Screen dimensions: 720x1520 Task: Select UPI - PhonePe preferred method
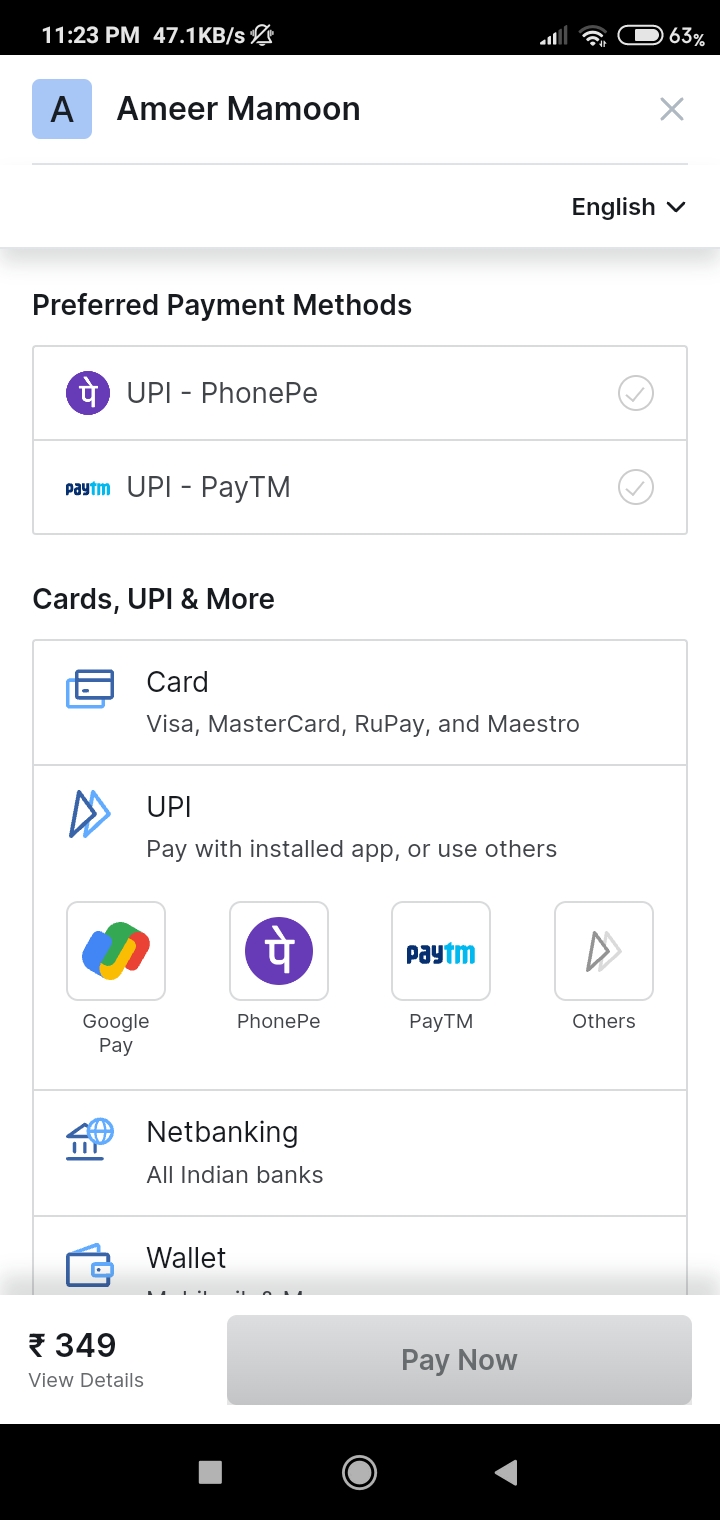point(359,393)
